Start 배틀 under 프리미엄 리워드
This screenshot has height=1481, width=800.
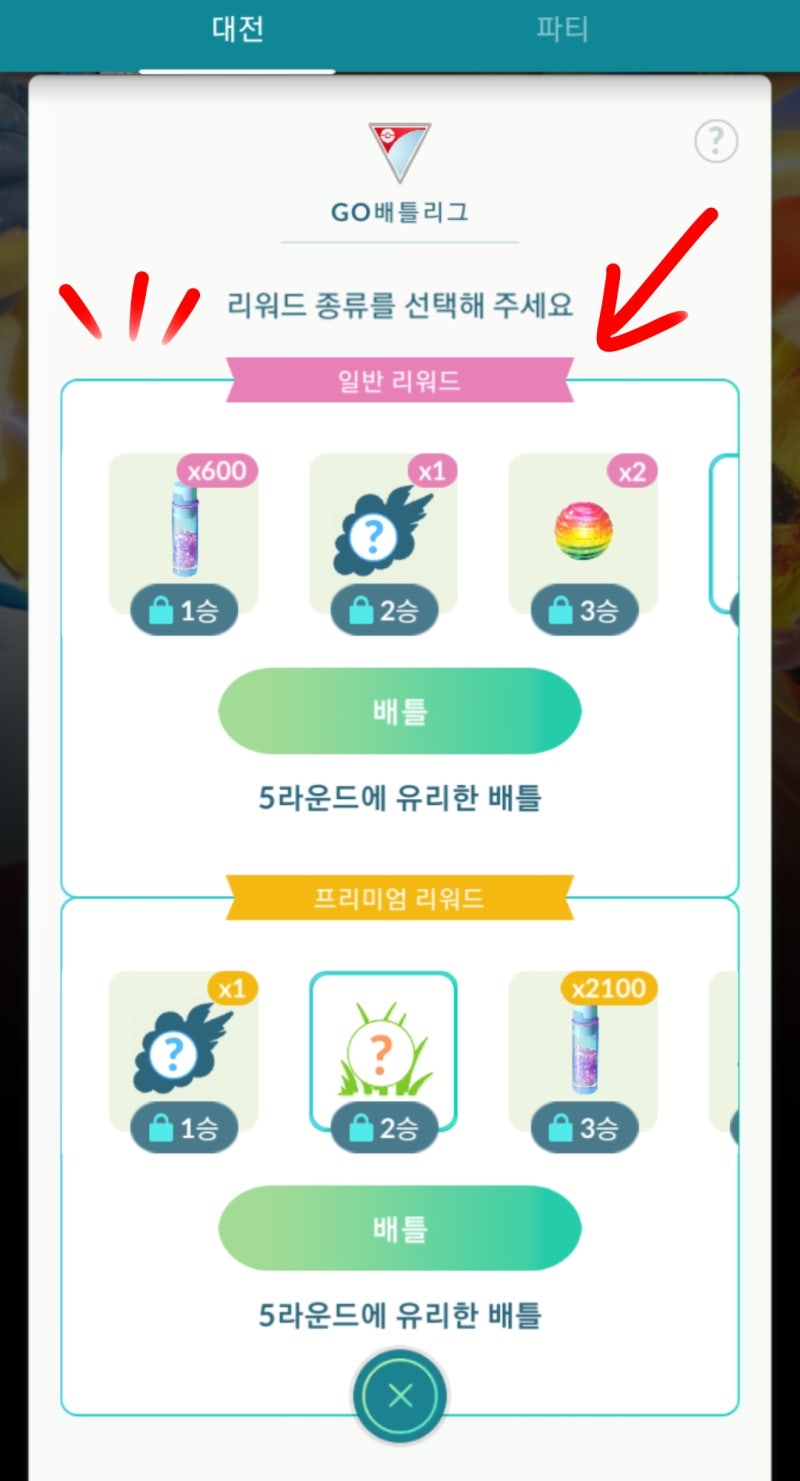click(x=400, y=1229)
